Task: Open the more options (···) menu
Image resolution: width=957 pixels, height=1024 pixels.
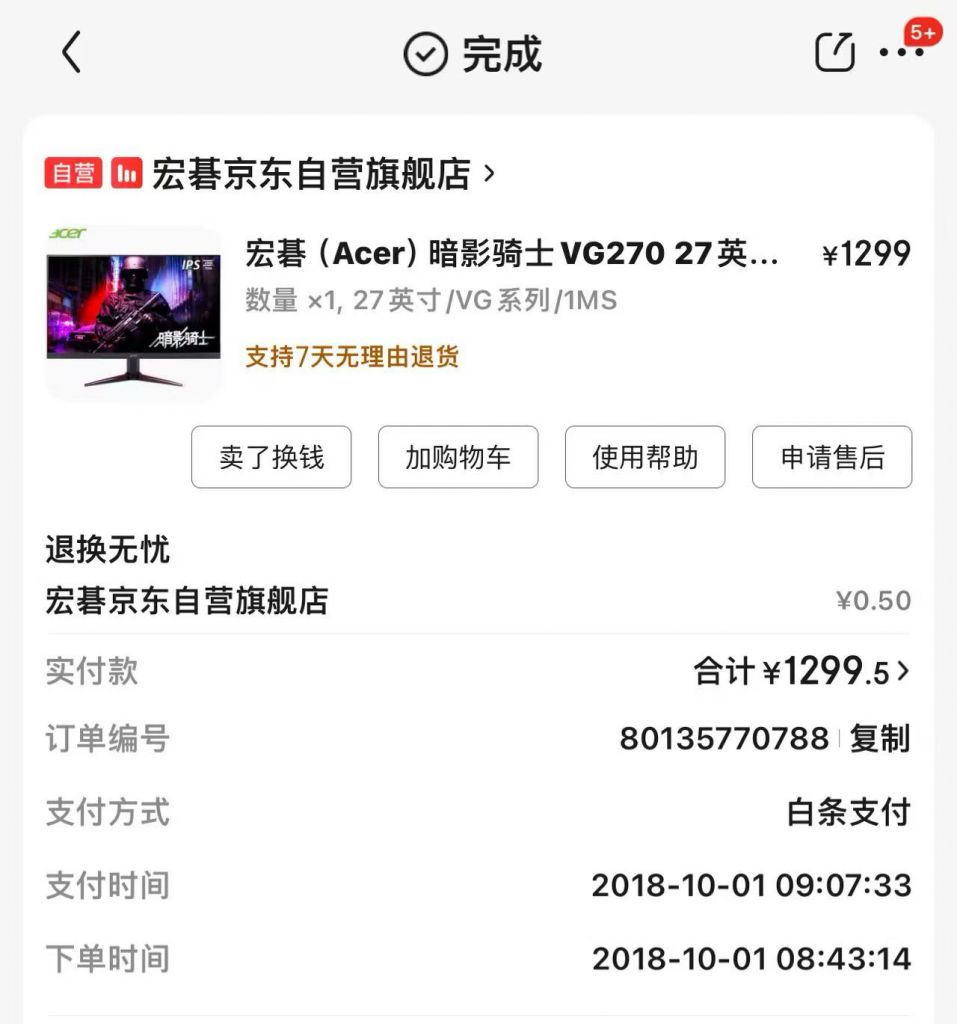Action: click(901, 56)
